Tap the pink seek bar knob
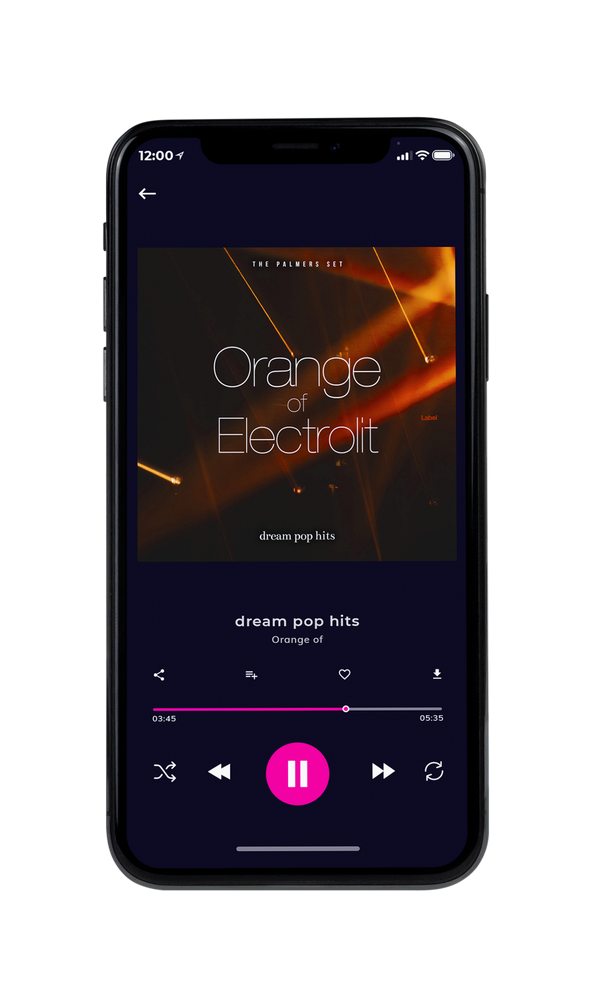The height and width of the screenshot is (1000, 600). click(x=346, y=709)
